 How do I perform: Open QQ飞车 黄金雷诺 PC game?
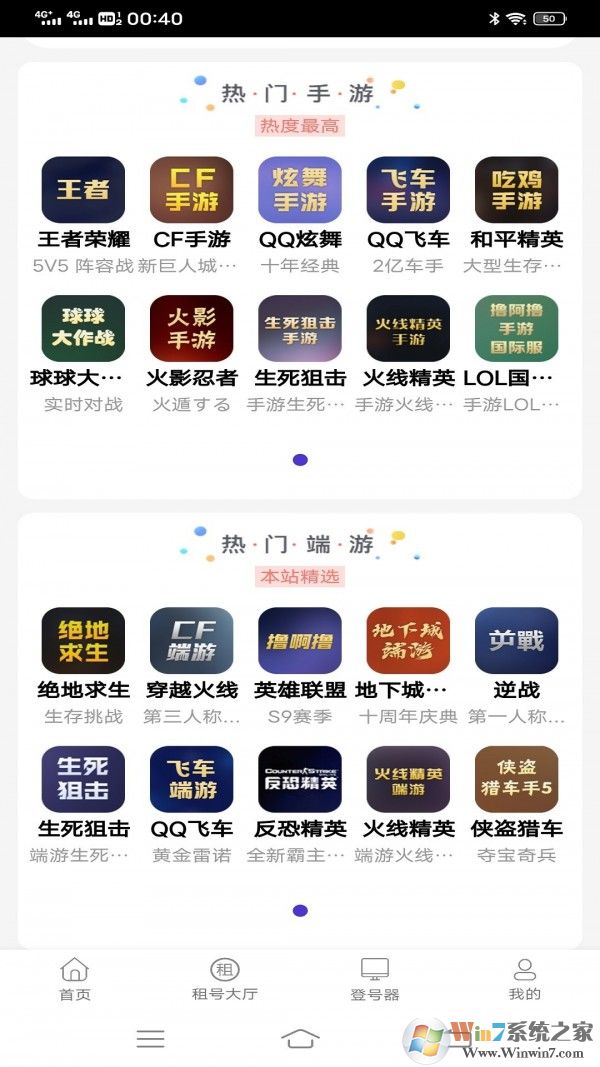[x=191, y=779]
